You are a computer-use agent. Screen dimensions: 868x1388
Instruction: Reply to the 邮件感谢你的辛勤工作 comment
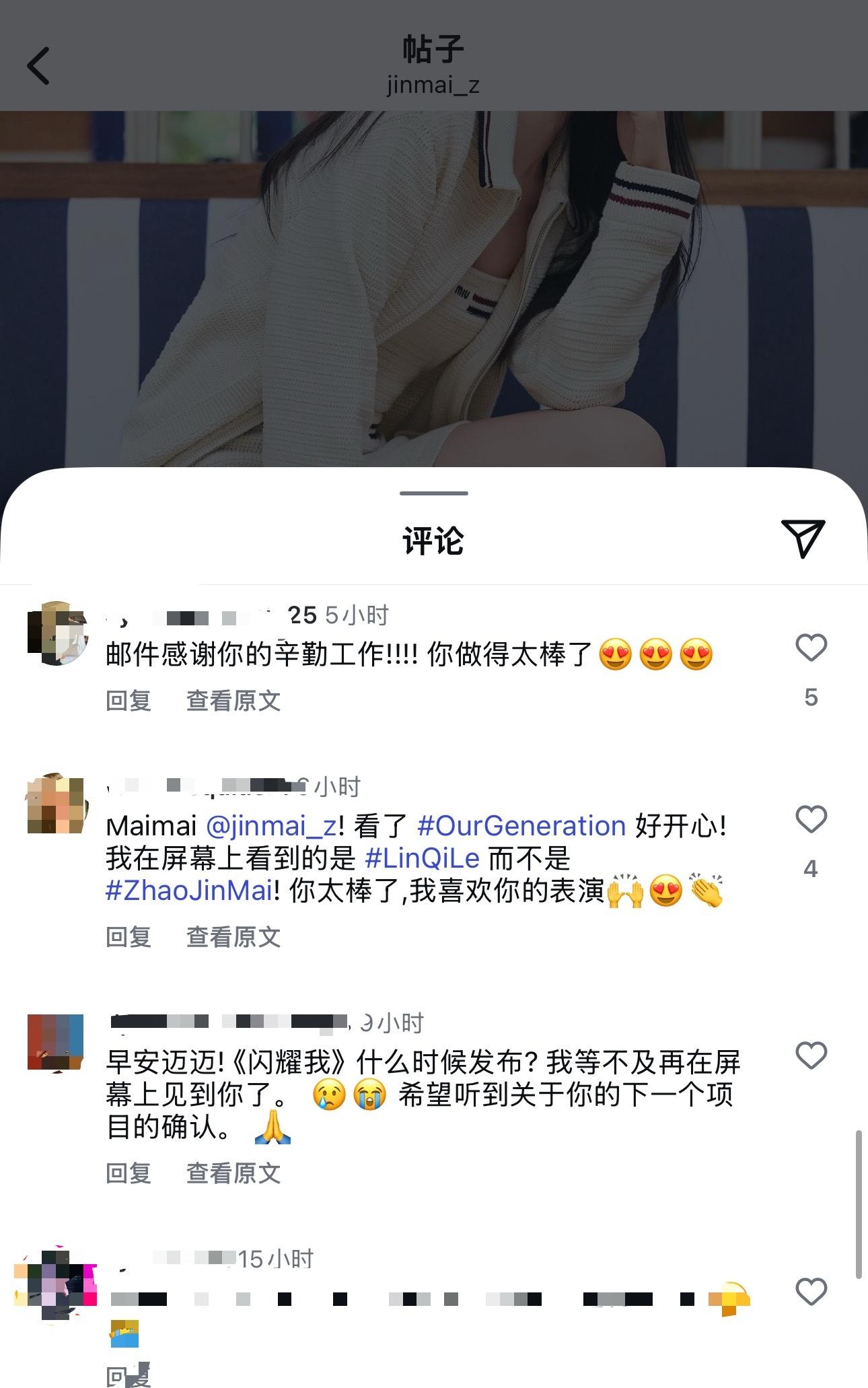[x=128, y=701]
